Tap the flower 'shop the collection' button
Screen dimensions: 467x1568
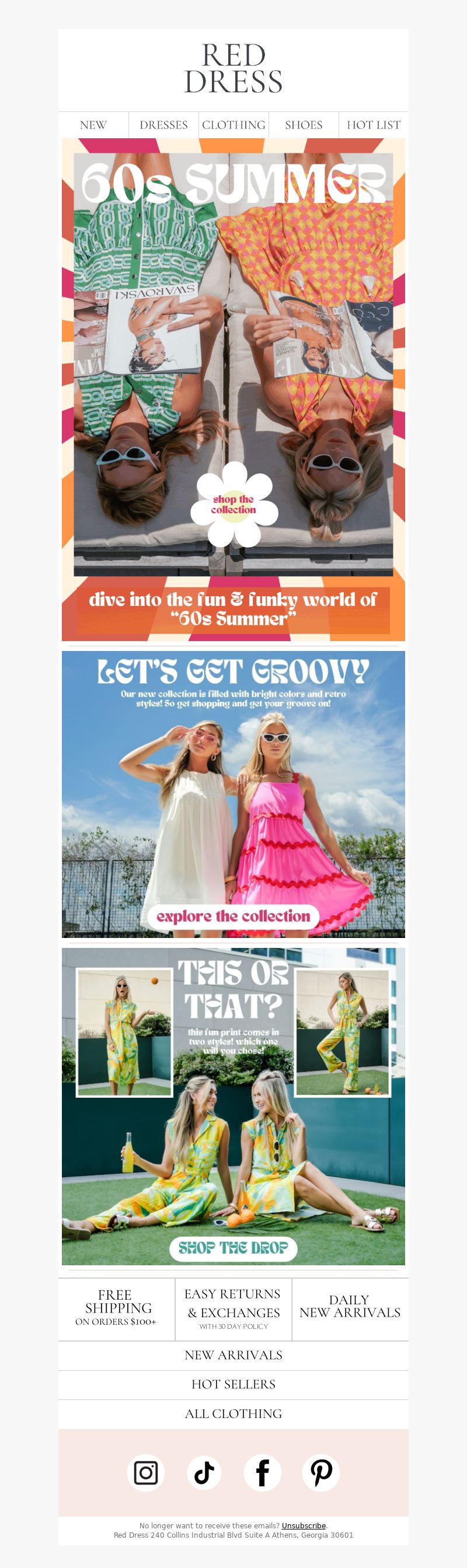pyautogui.click(x=234, y=505)
